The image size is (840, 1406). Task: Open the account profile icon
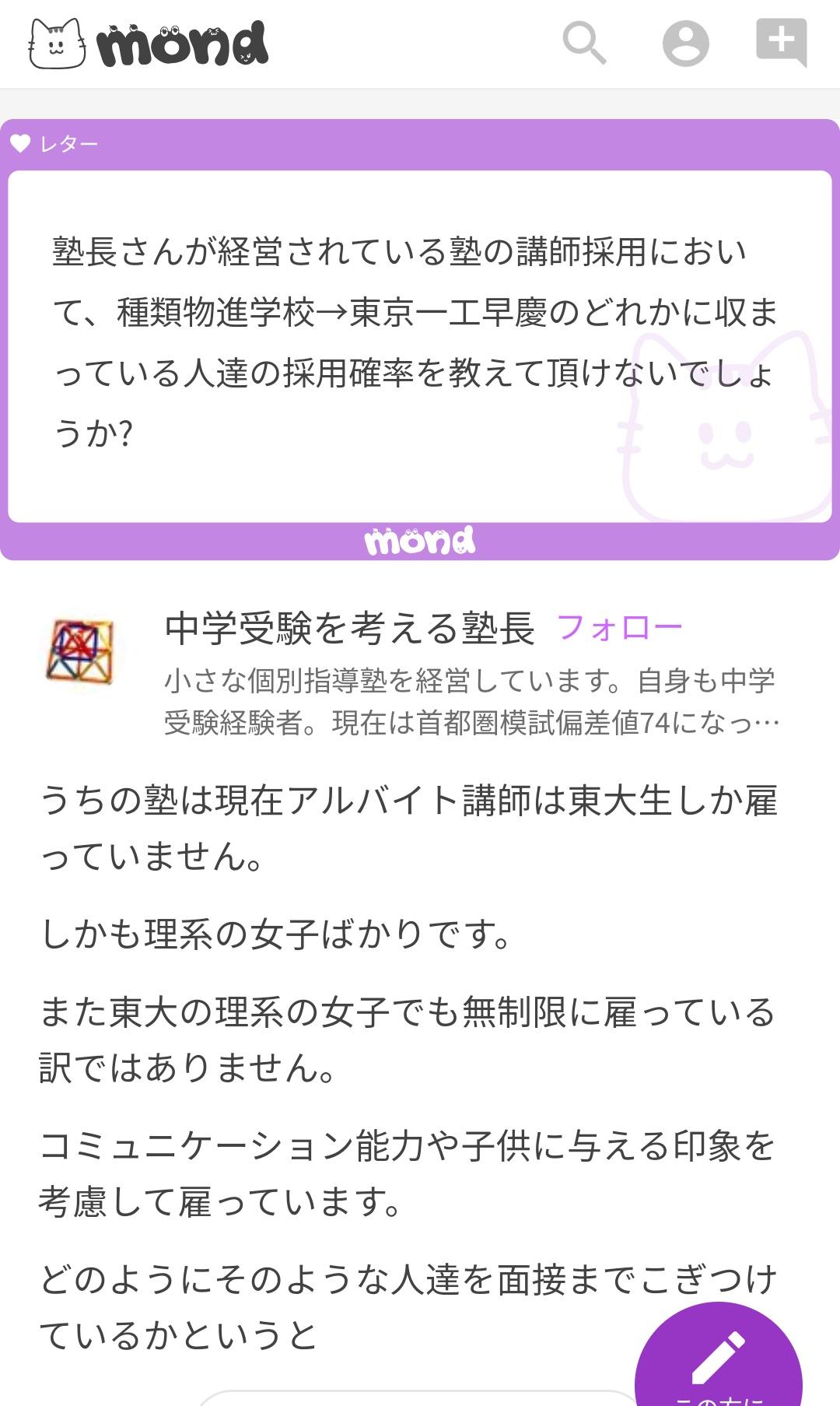pos(685,44)
